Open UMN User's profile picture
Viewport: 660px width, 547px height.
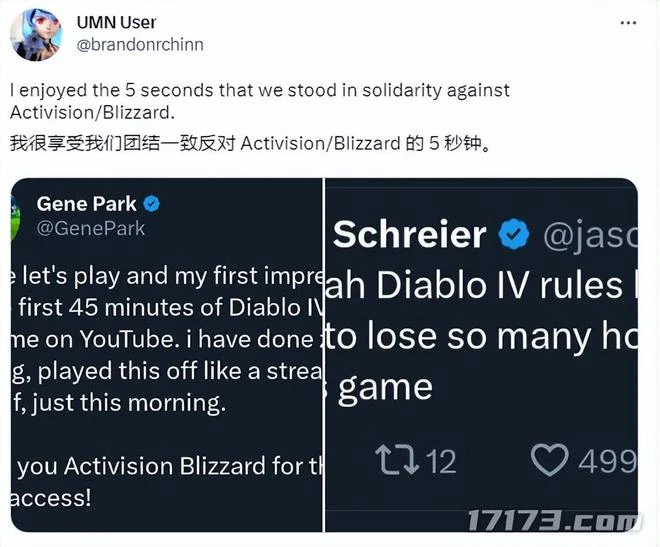point(36,34)
